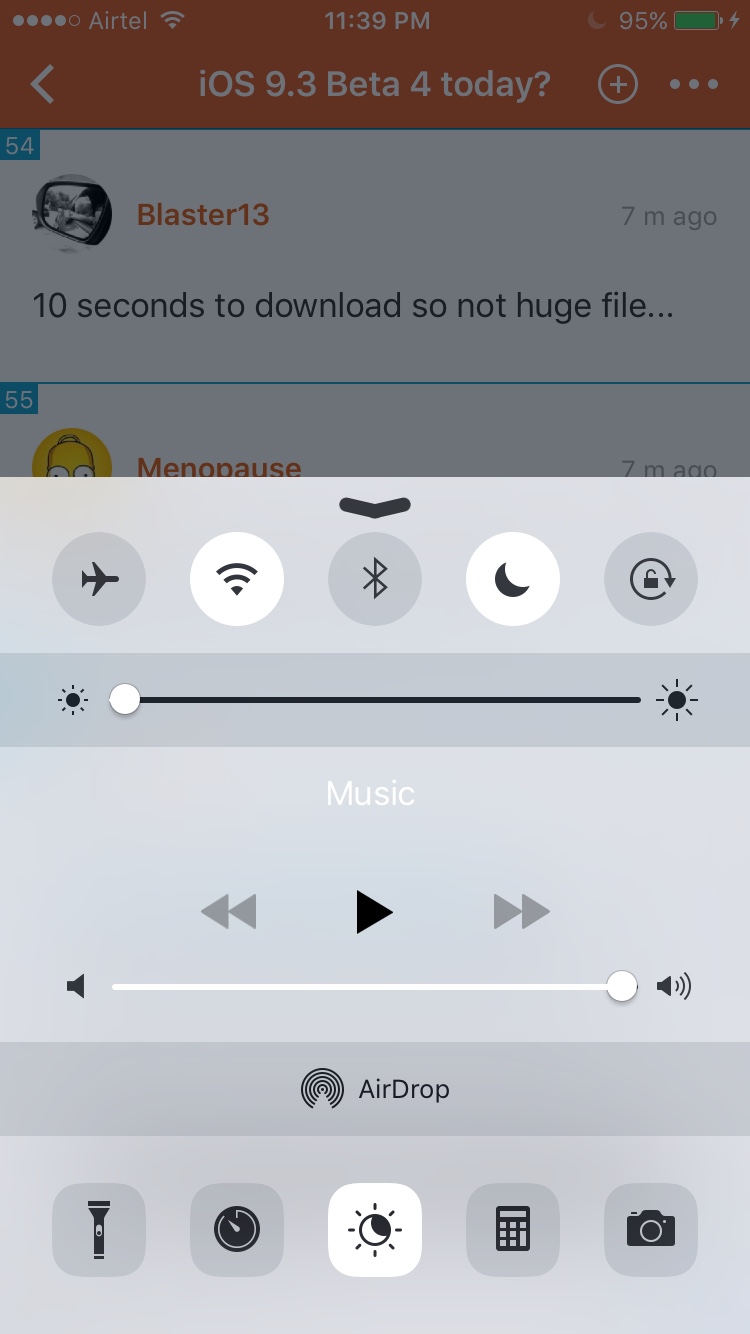The width and height of the screenshot is (750, 1334).
Task: Launch the Calculator shortcut
Action: pyautogui.click(x=513, y=1230)
